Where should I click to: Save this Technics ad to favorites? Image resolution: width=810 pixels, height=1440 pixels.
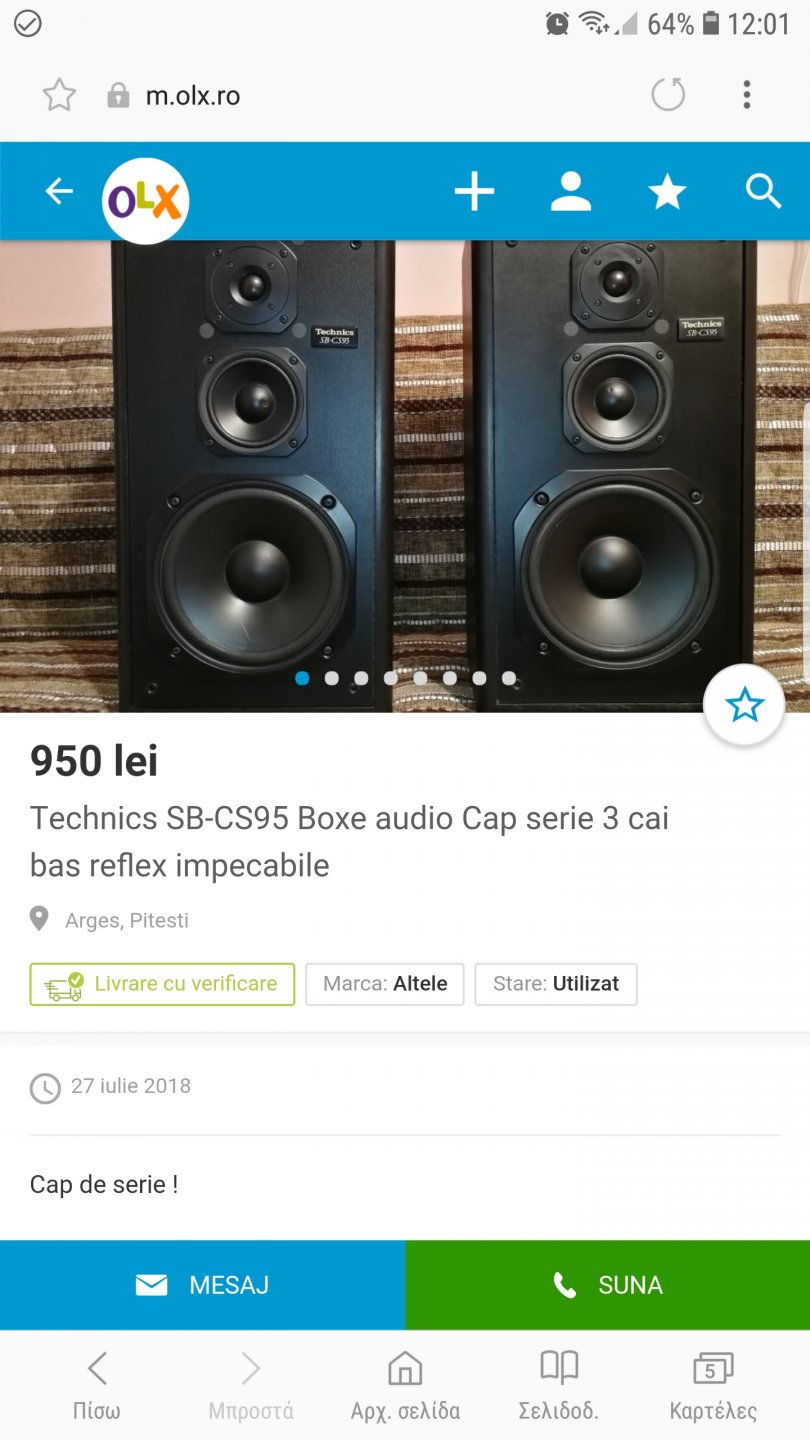(744, 705)
